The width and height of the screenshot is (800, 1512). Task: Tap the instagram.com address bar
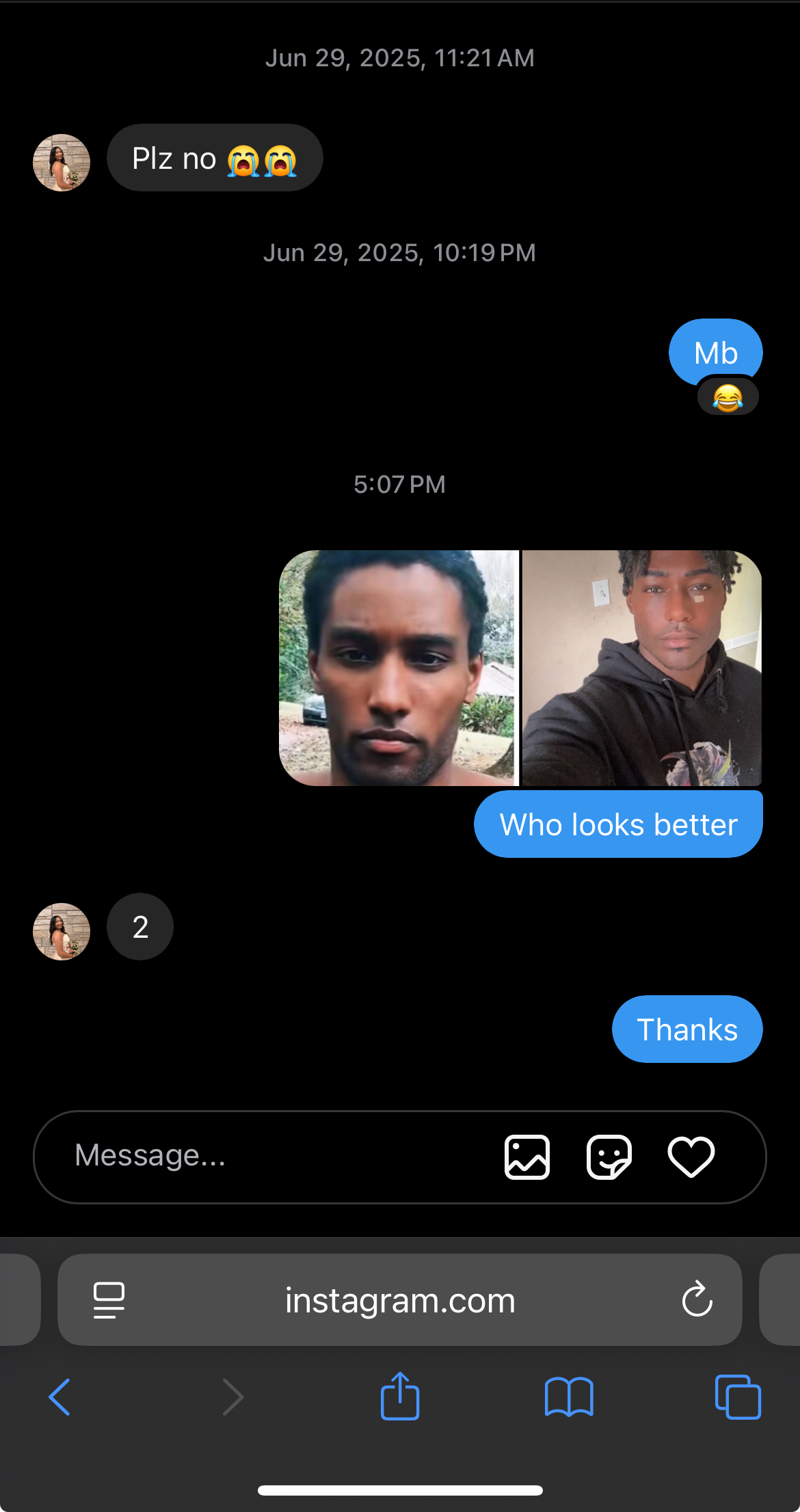coord(400,1299)
